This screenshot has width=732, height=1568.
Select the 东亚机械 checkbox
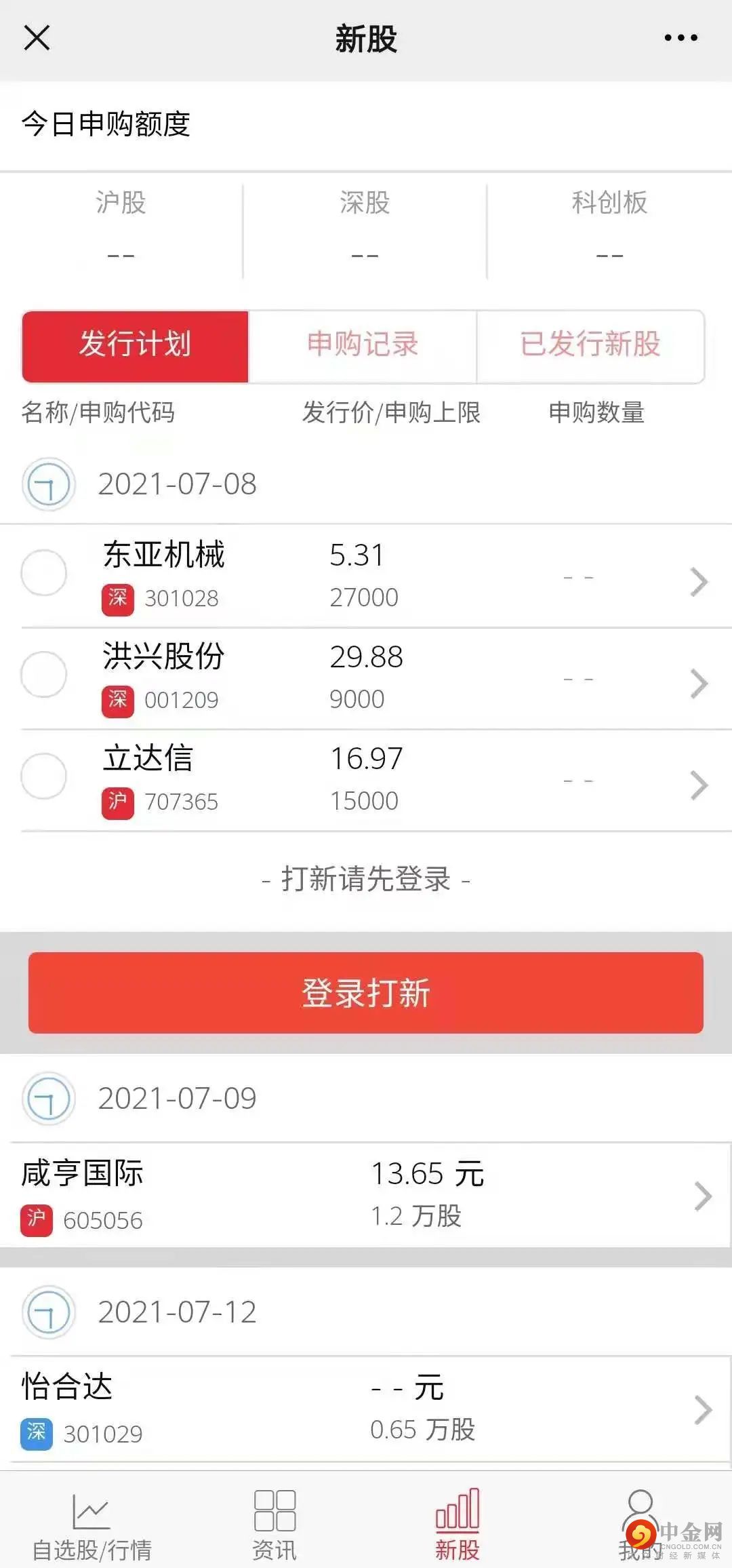coord(44,573)
